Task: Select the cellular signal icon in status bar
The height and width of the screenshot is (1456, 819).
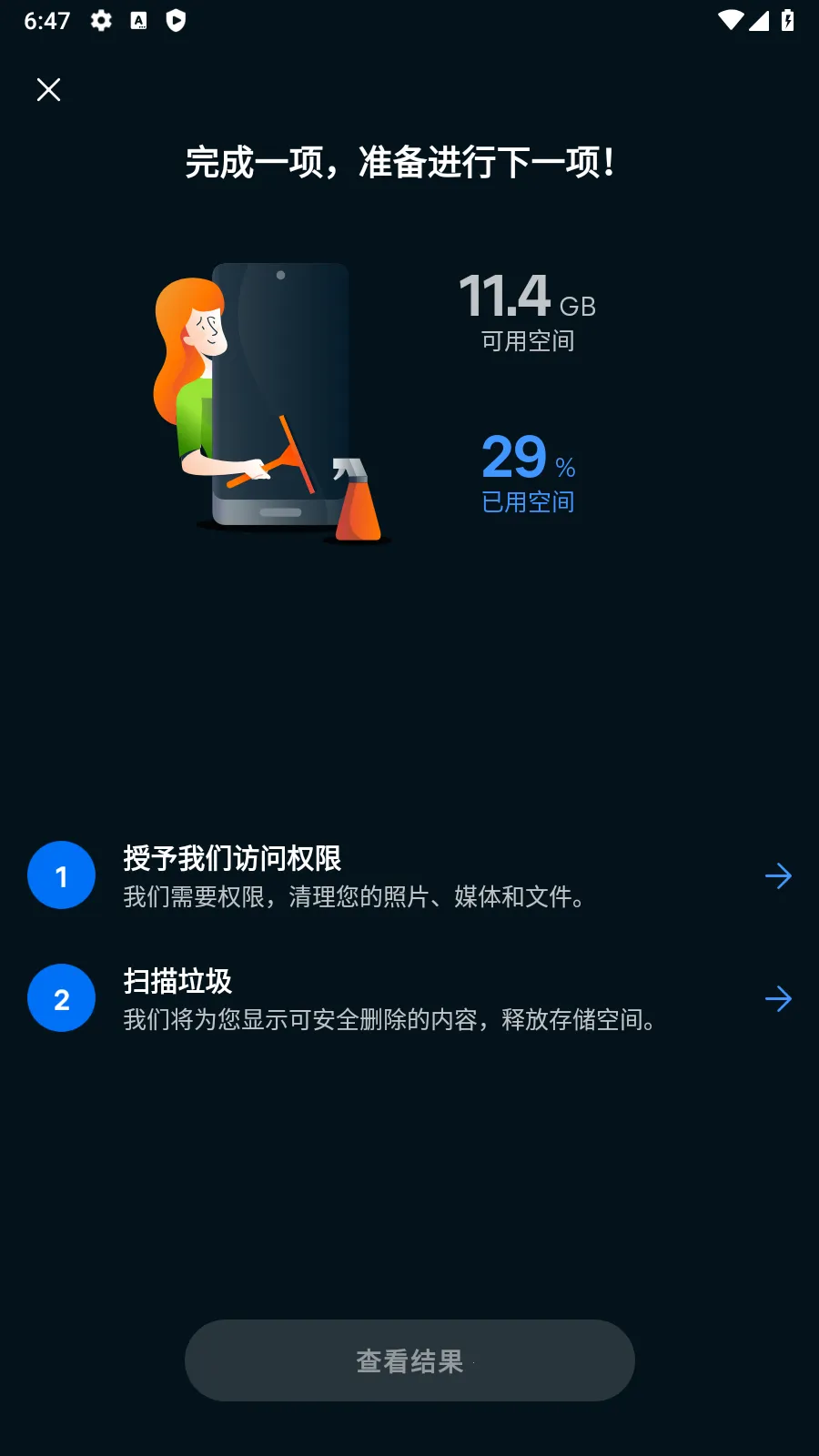Action: [761, 20]
